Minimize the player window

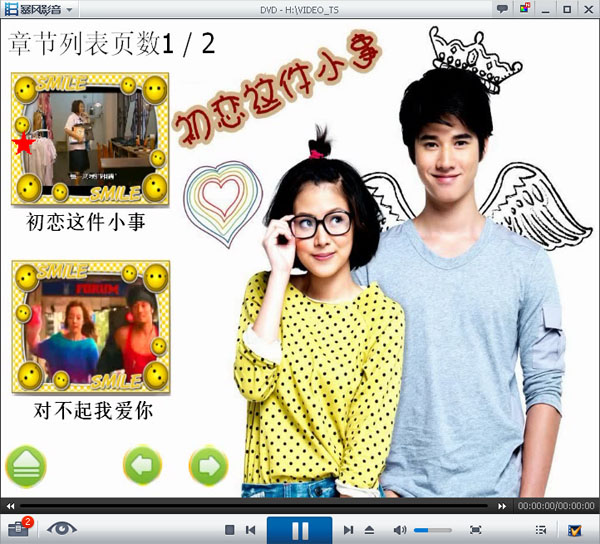pyautogui.click(x=546, y=8)
